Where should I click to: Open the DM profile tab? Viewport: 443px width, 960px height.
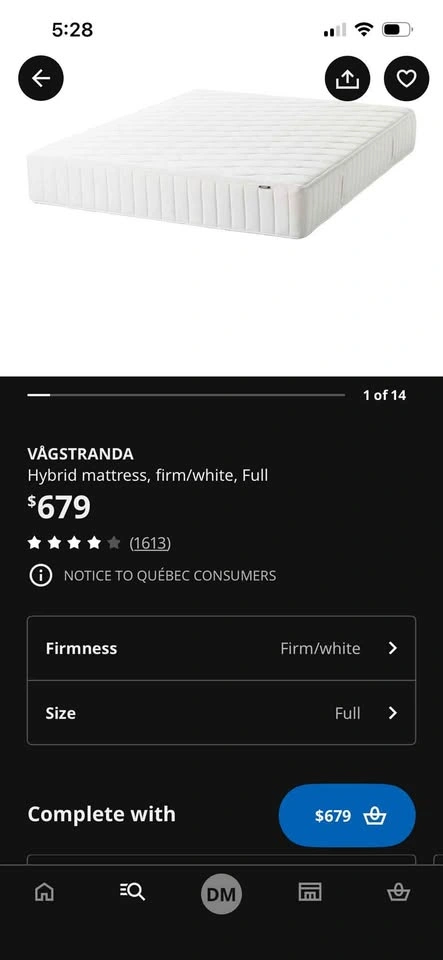[222, 894]
